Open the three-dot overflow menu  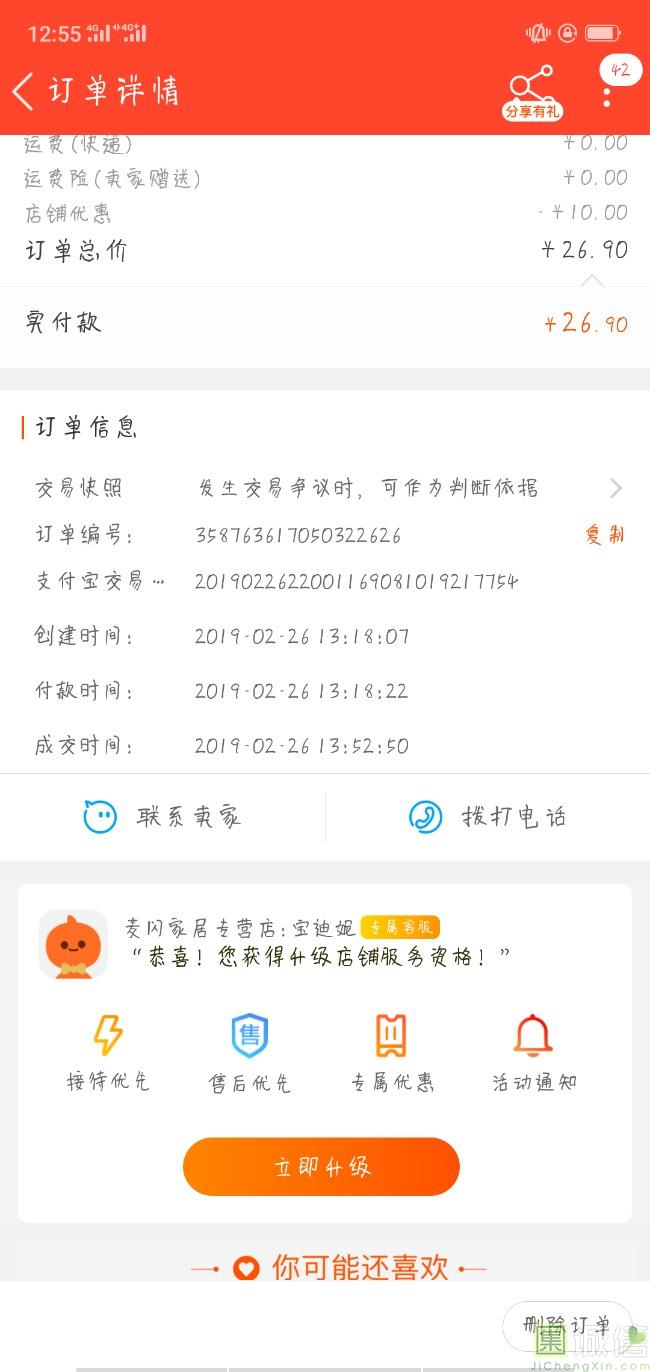pos(607,95)
